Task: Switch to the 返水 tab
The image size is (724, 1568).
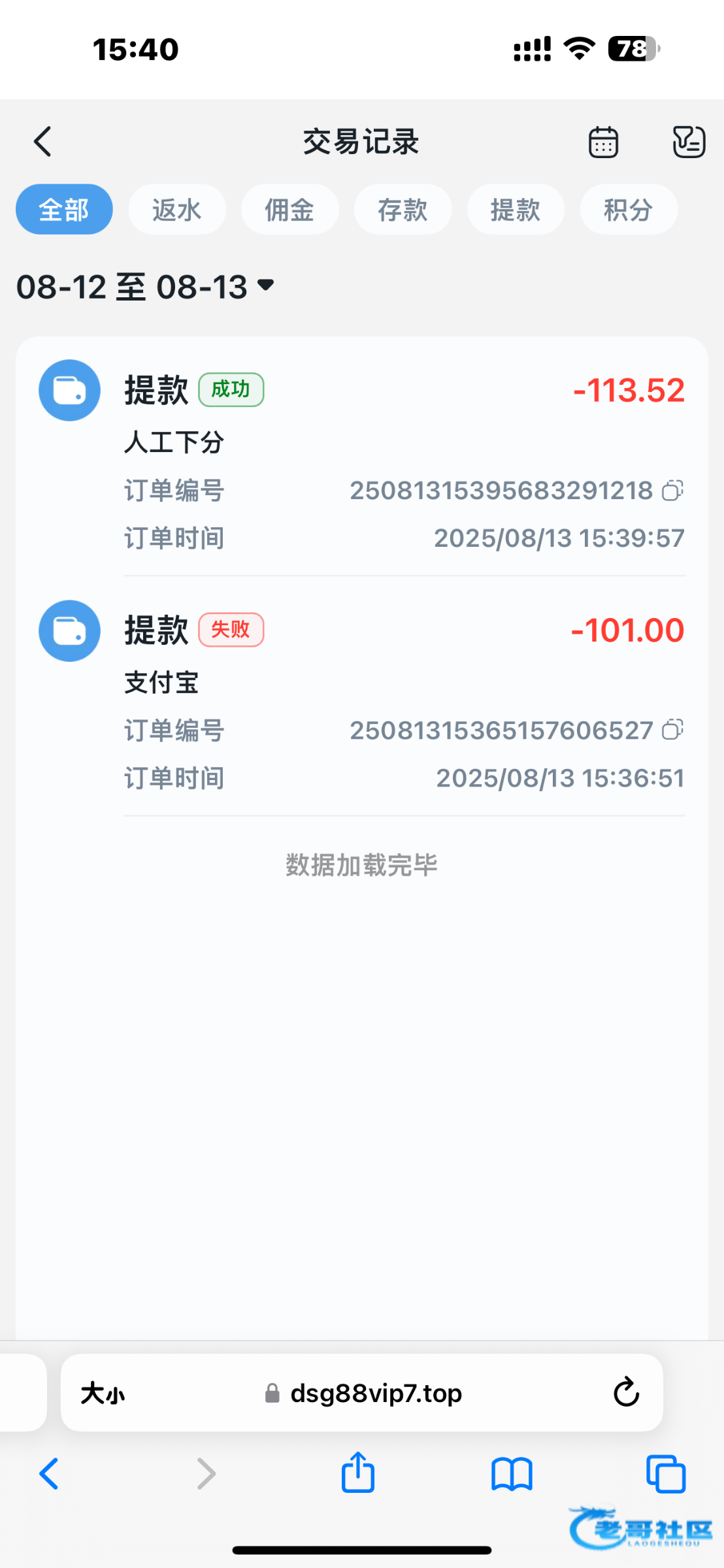Action: click(x=177, y=210)
